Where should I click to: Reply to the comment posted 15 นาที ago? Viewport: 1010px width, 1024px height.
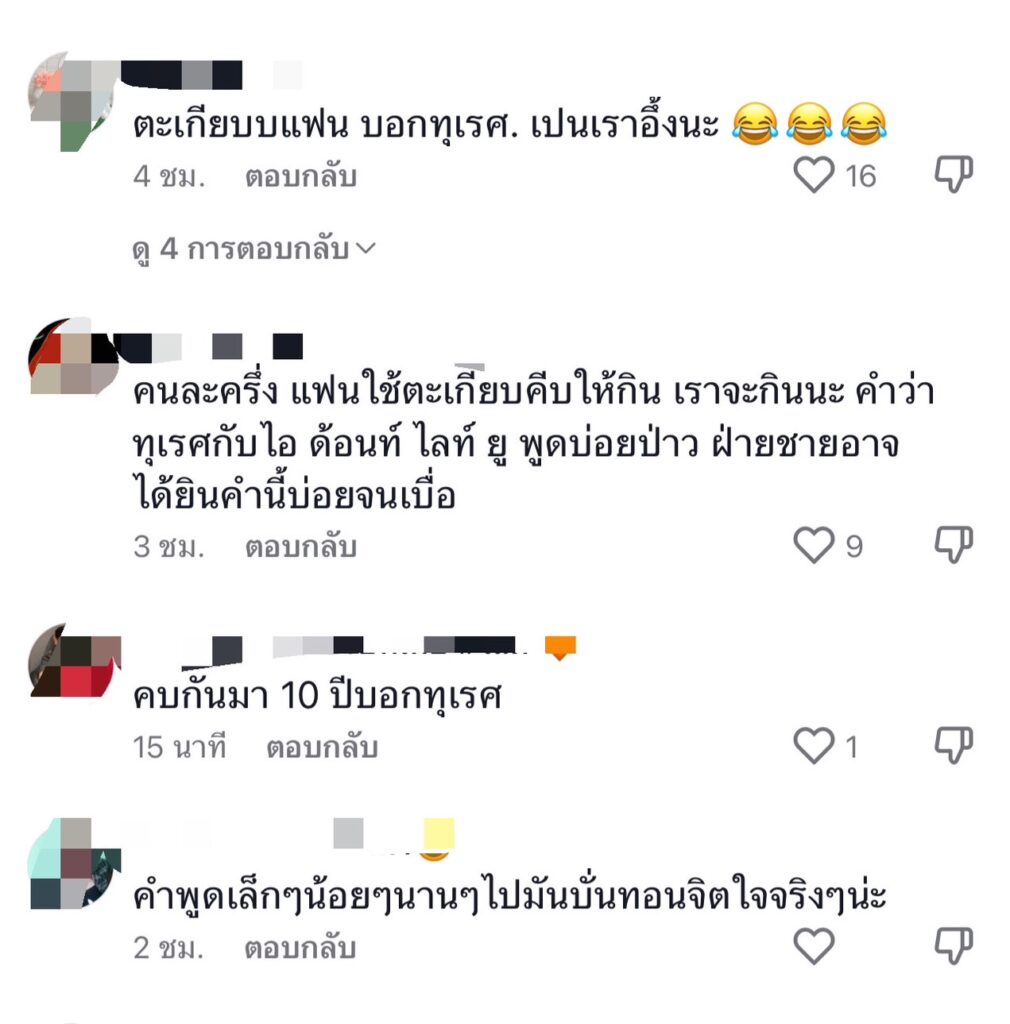coord(321,747)
